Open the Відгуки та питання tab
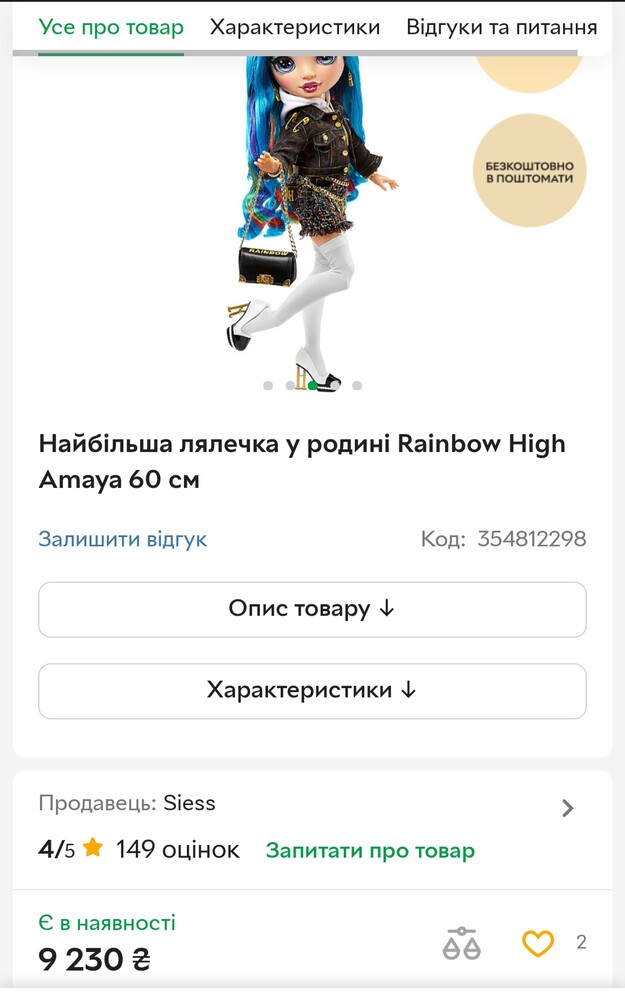Viewport: 625px width, 1000px height. (501, 27)
